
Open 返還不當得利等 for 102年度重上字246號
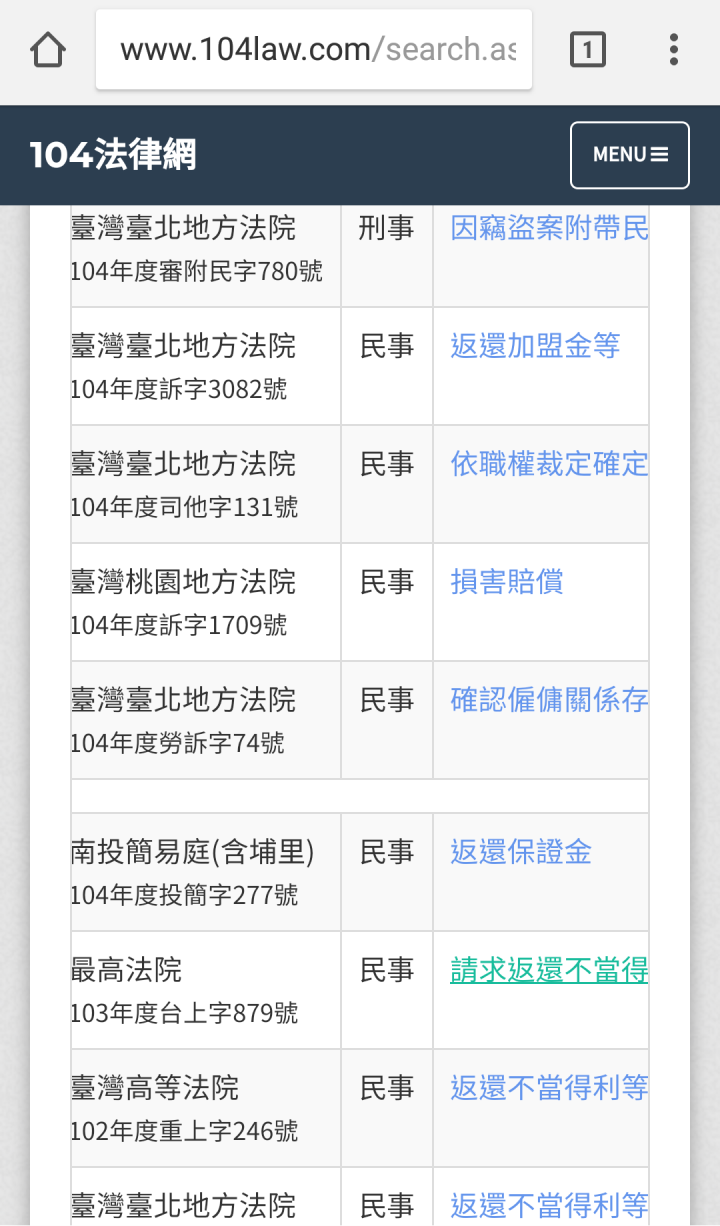[549, 1089]
